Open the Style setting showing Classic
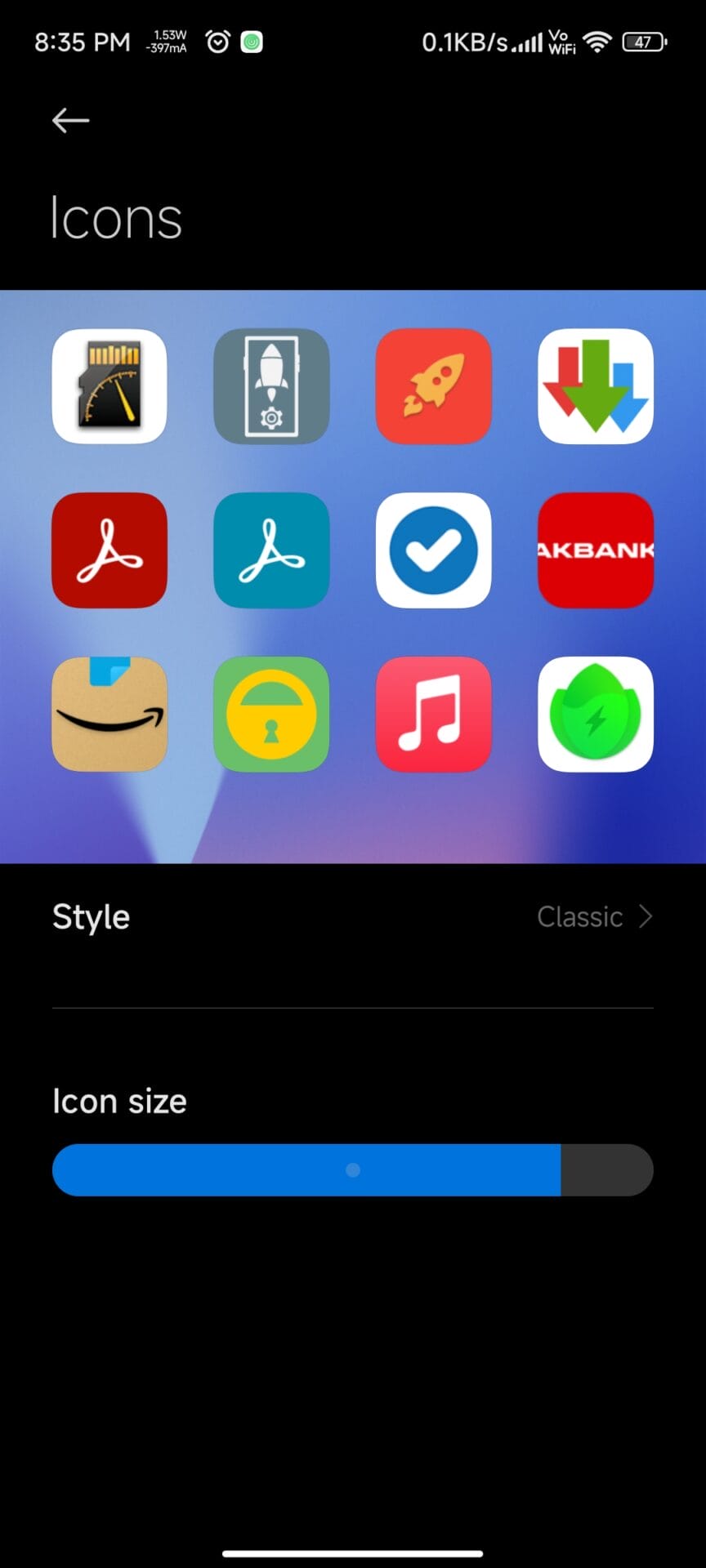This screenshot has height=1568, width=706. pyautogui.click(x=352, y=917)
